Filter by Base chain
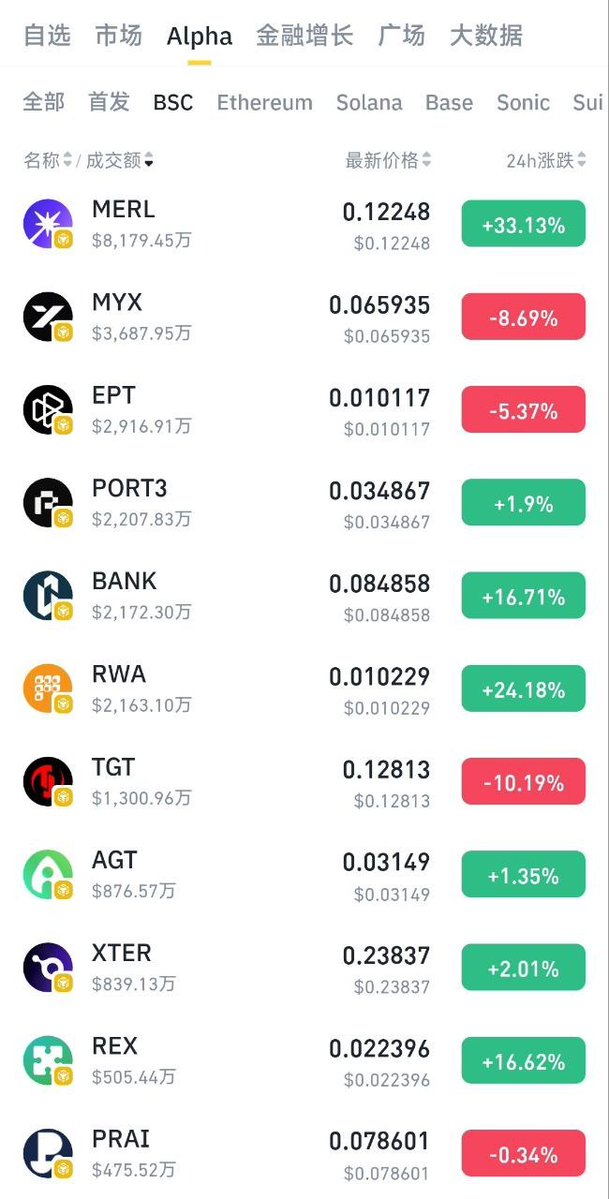 coord(449,102)
